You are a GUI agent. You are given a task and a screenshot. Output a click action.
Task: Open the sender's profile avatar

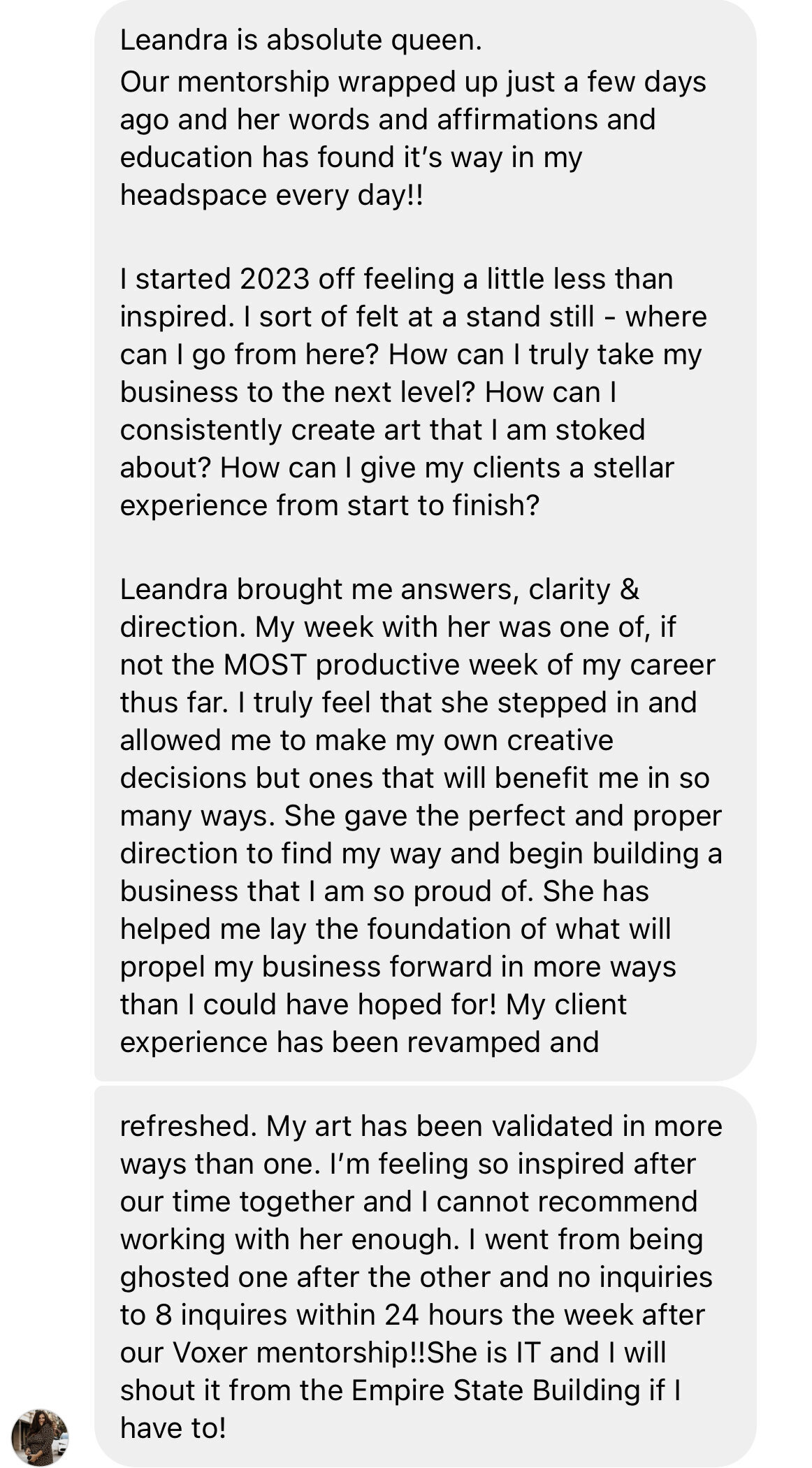(41, 1437)
